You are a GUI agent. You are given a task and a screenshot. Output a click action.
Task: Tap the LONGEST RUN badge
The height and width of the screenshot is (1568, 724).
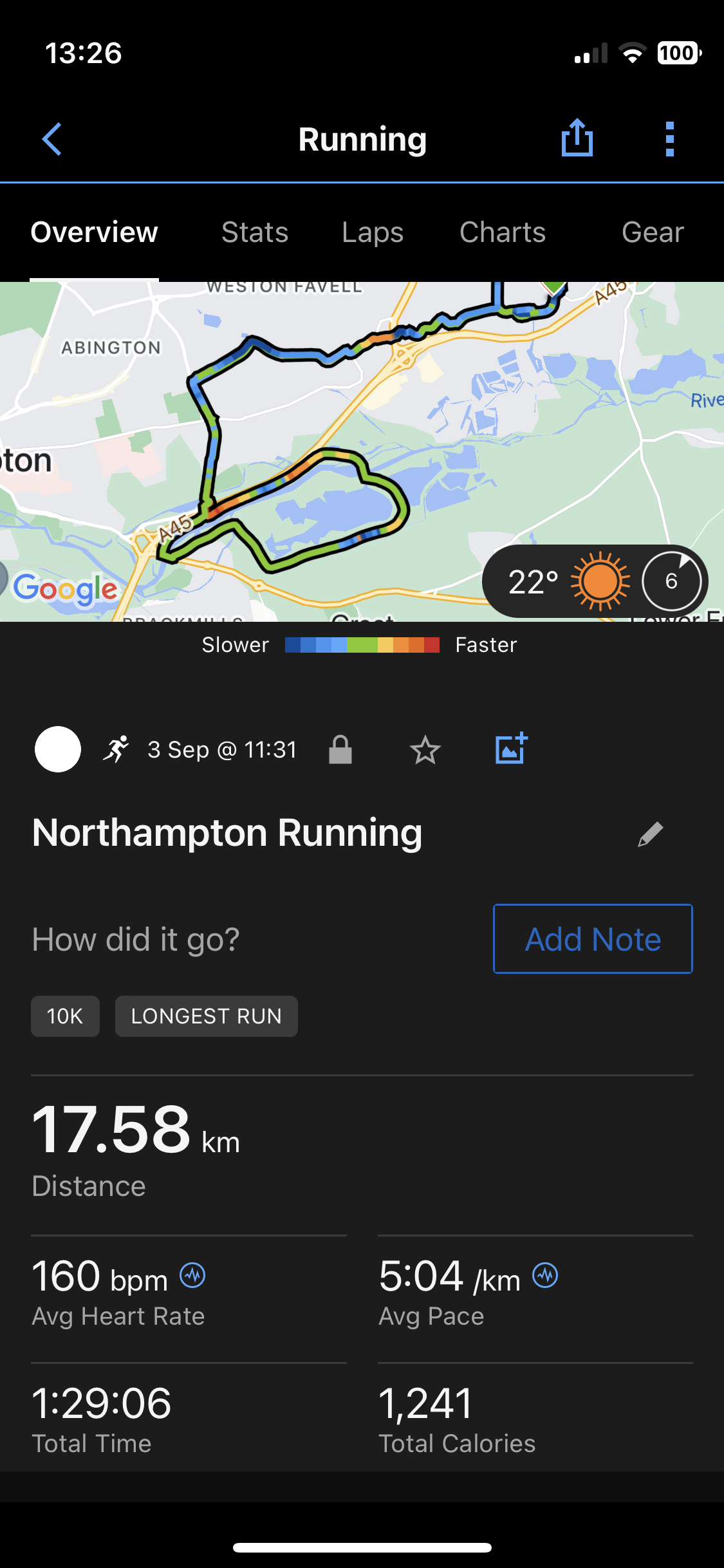coord(207,1016)
